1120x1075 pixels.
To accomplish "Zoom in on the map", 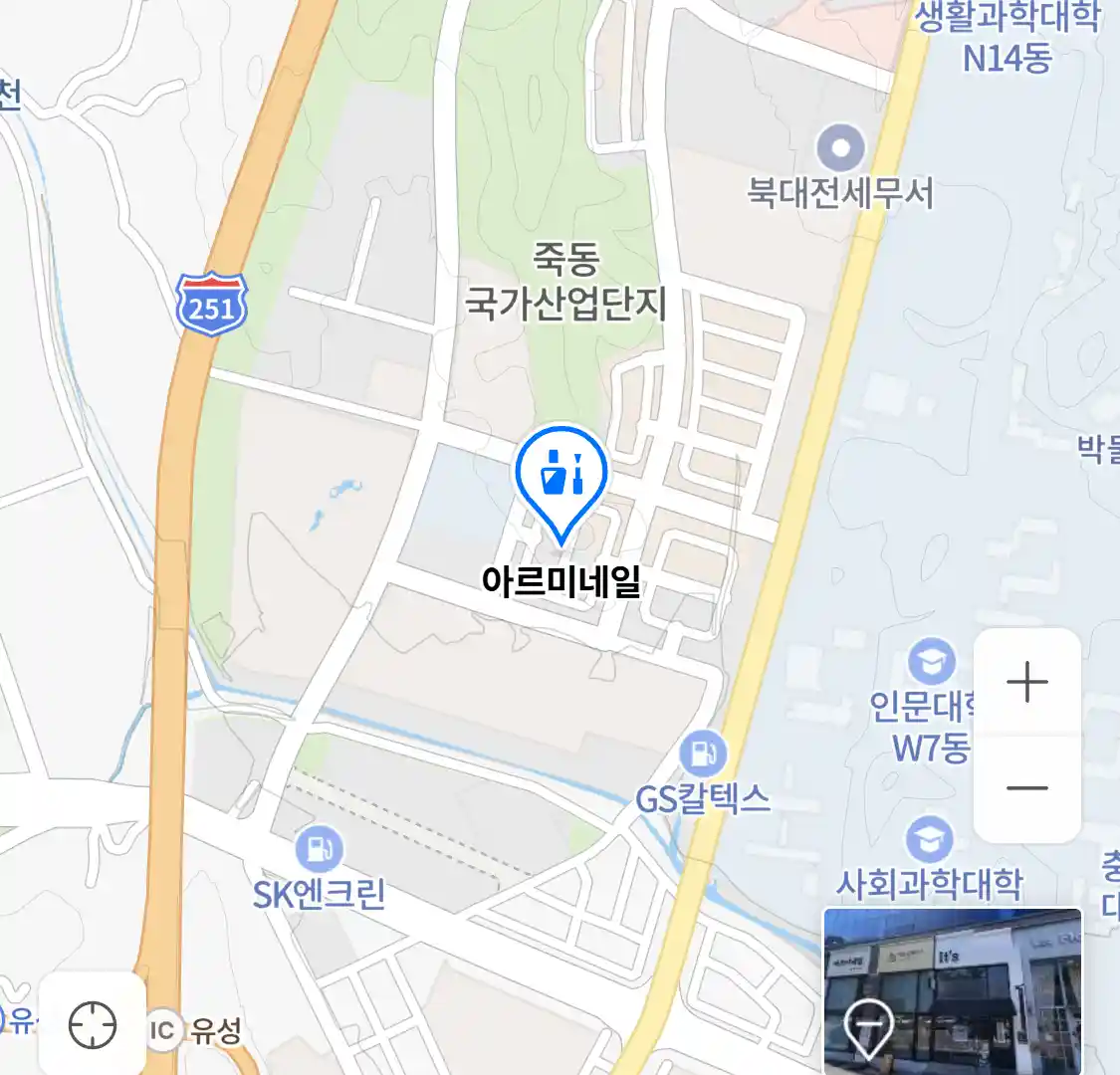I will point(1026,683).
